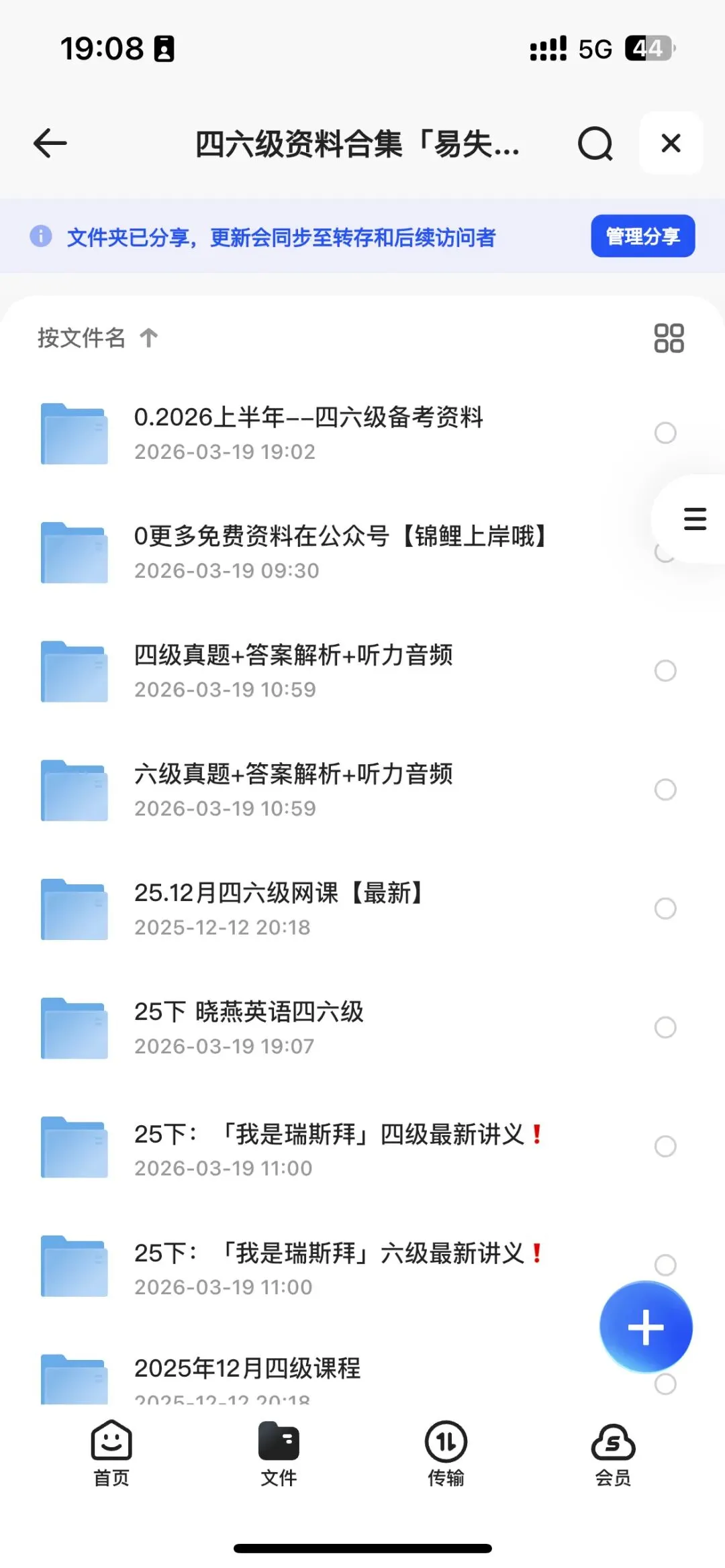Image resolution: width=725 pixels, height=1568 pixels.
Task: Go back with the top-left arrow
Action: click(50, 143)
